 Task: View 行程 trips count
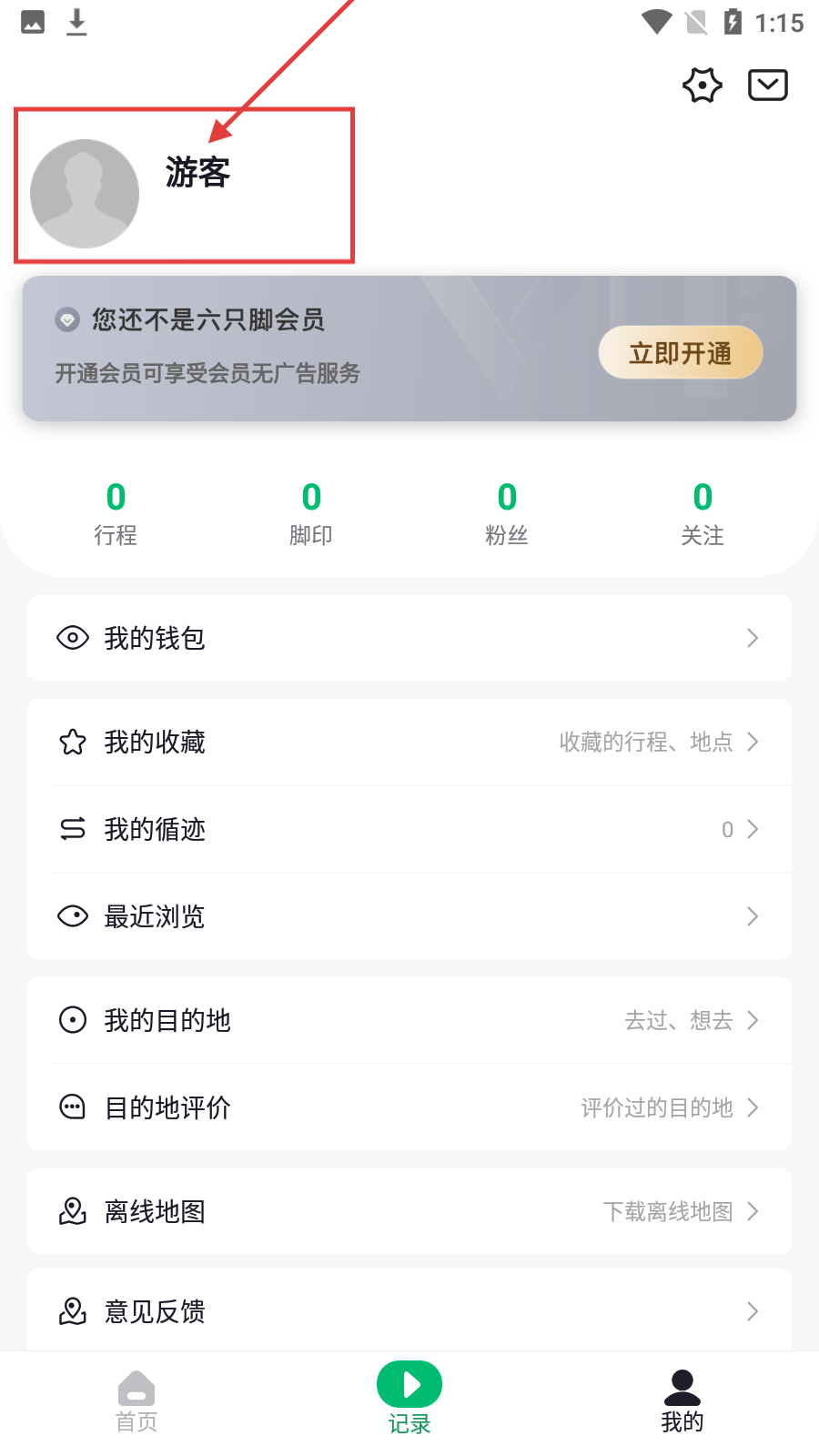116,513
